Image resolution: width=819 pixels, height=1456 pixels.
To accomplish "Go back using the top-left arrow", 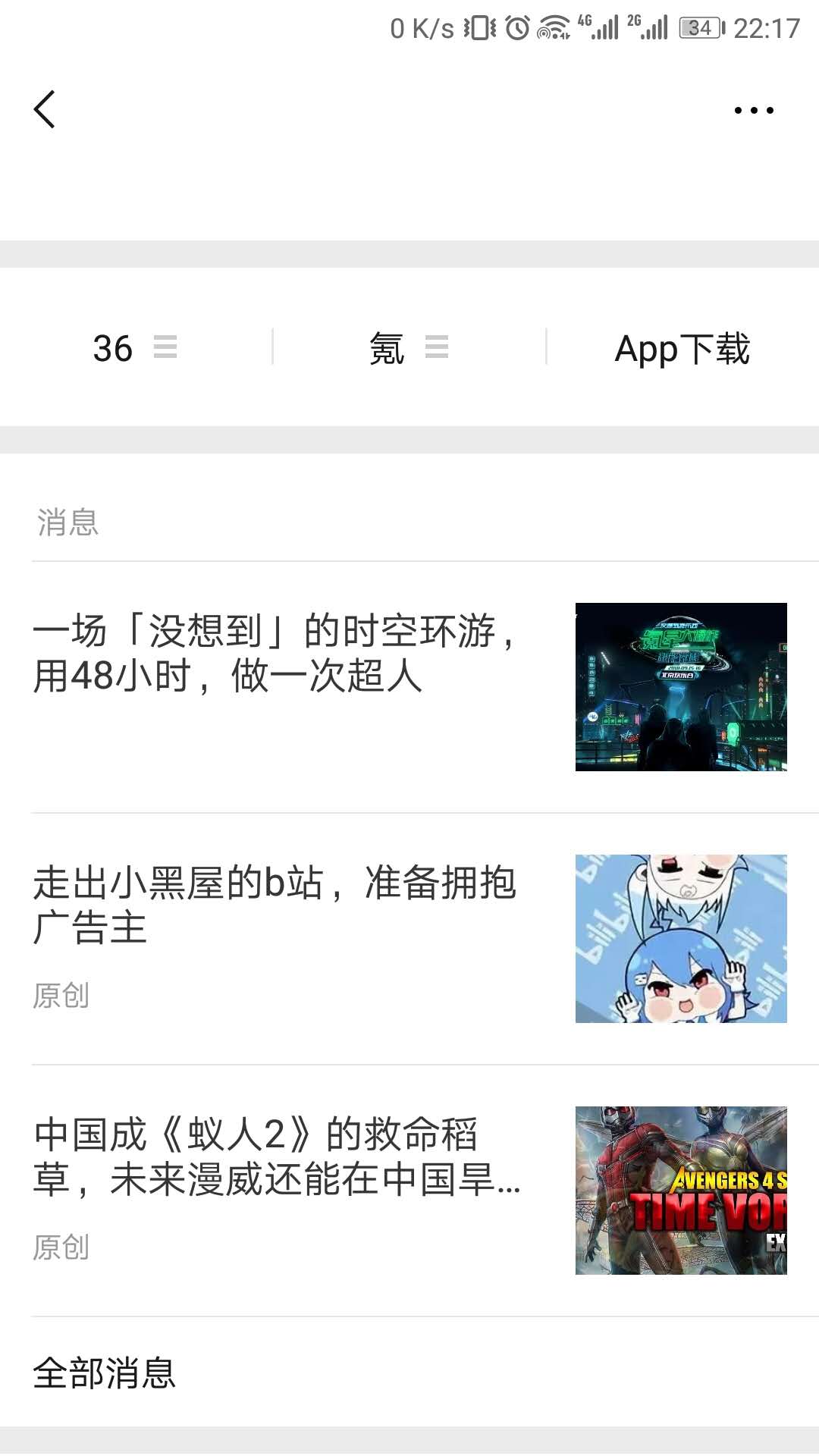I will [x=45, y=110].
